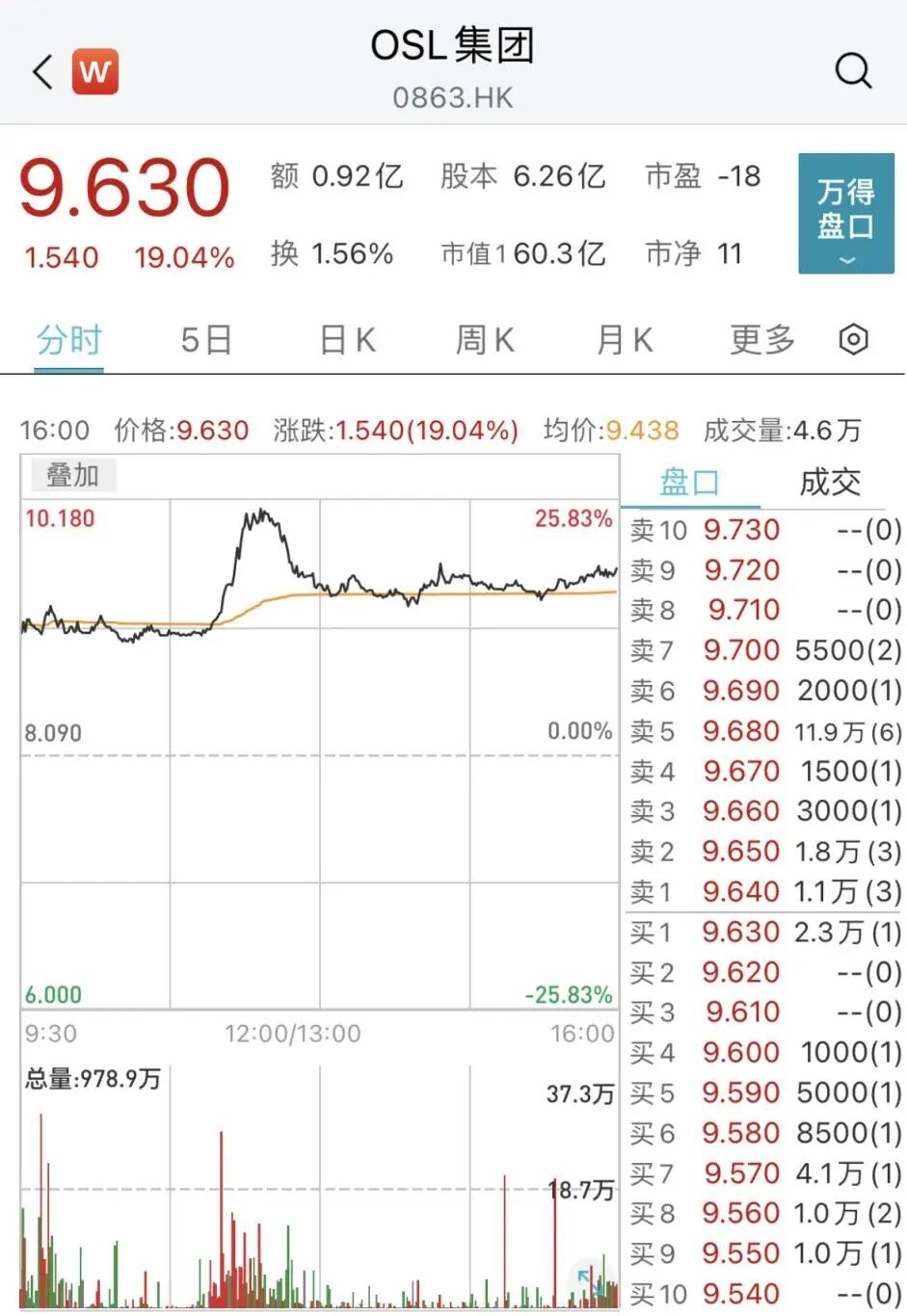The height and width of the screenshot is (1316, 907).
Task: Go back using the back arrow
Action: click(x=42, y=71)
